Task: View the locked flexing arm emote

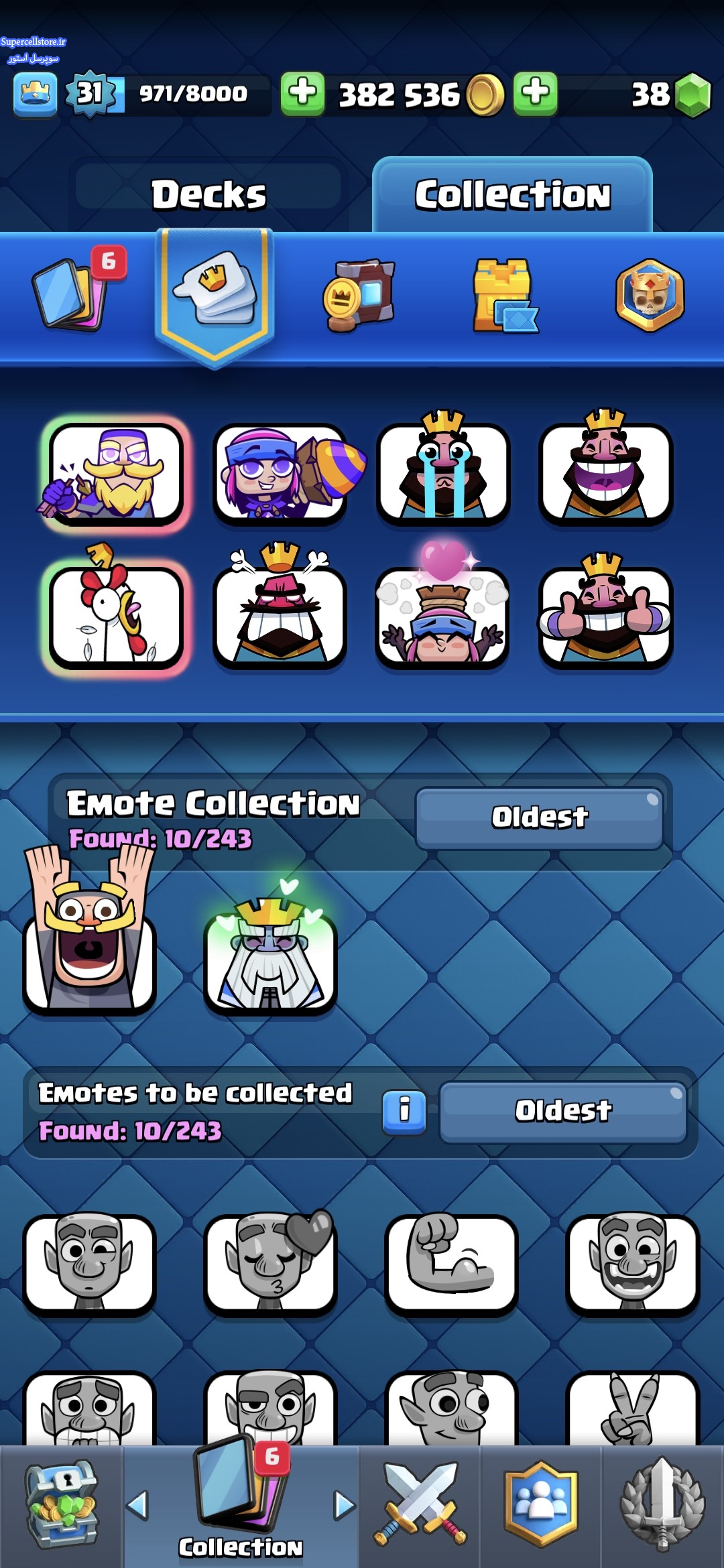Action: pyautogui.click(x=451, y=1263)
